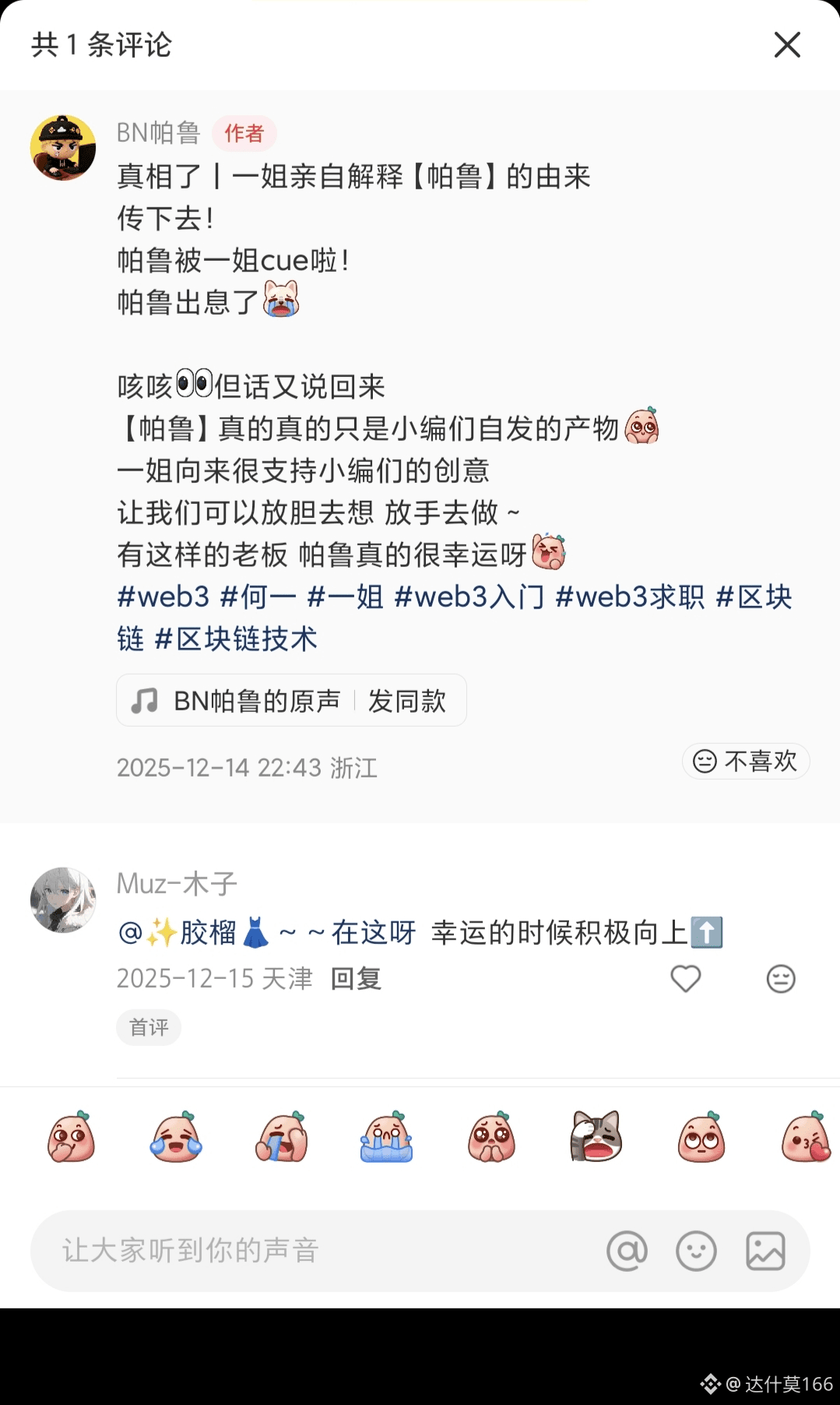Tap 发同款 to shoot with this sound

407,701
